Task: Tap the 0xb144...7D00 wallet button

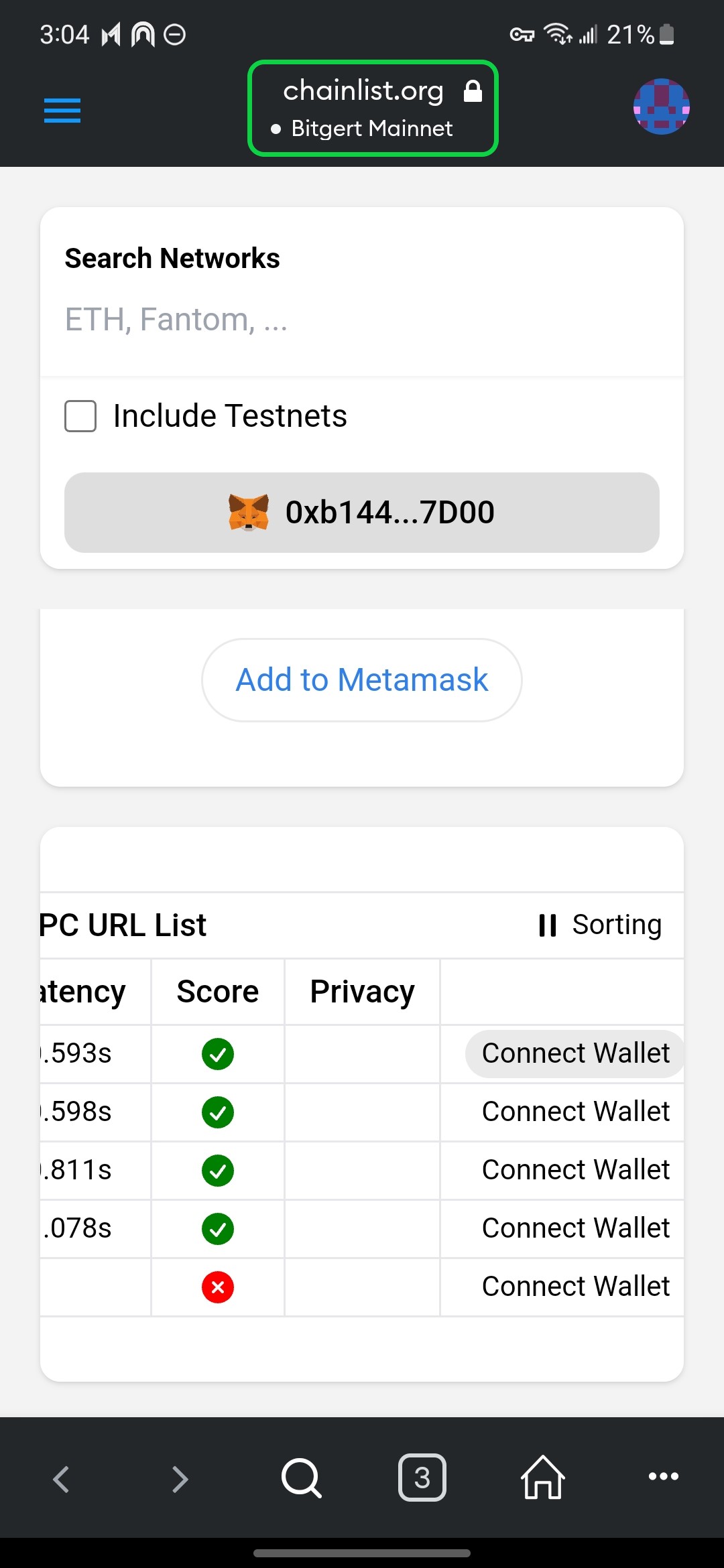Action: point(362,513)
